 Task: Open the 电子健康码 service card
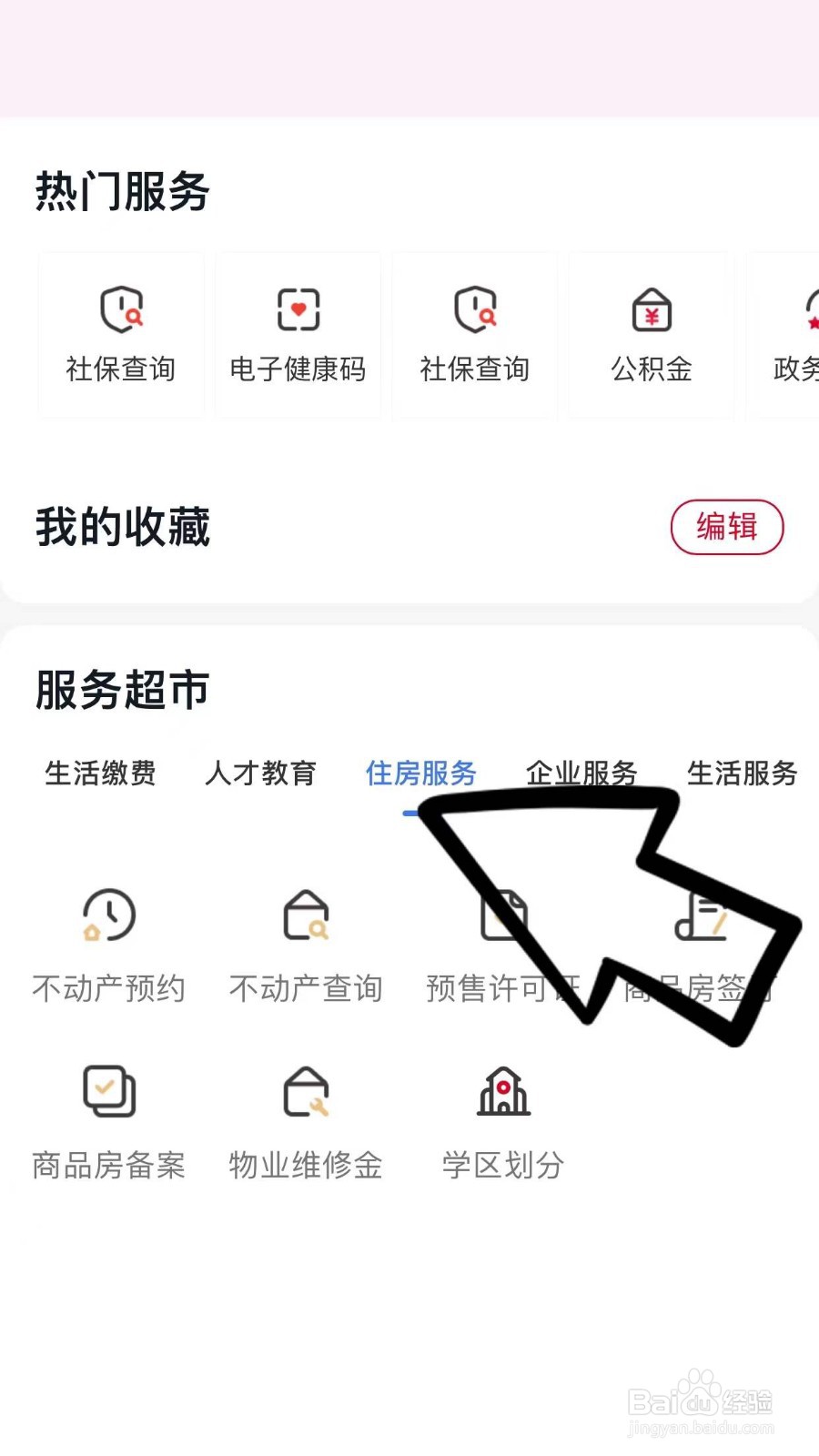pos(298,335)
